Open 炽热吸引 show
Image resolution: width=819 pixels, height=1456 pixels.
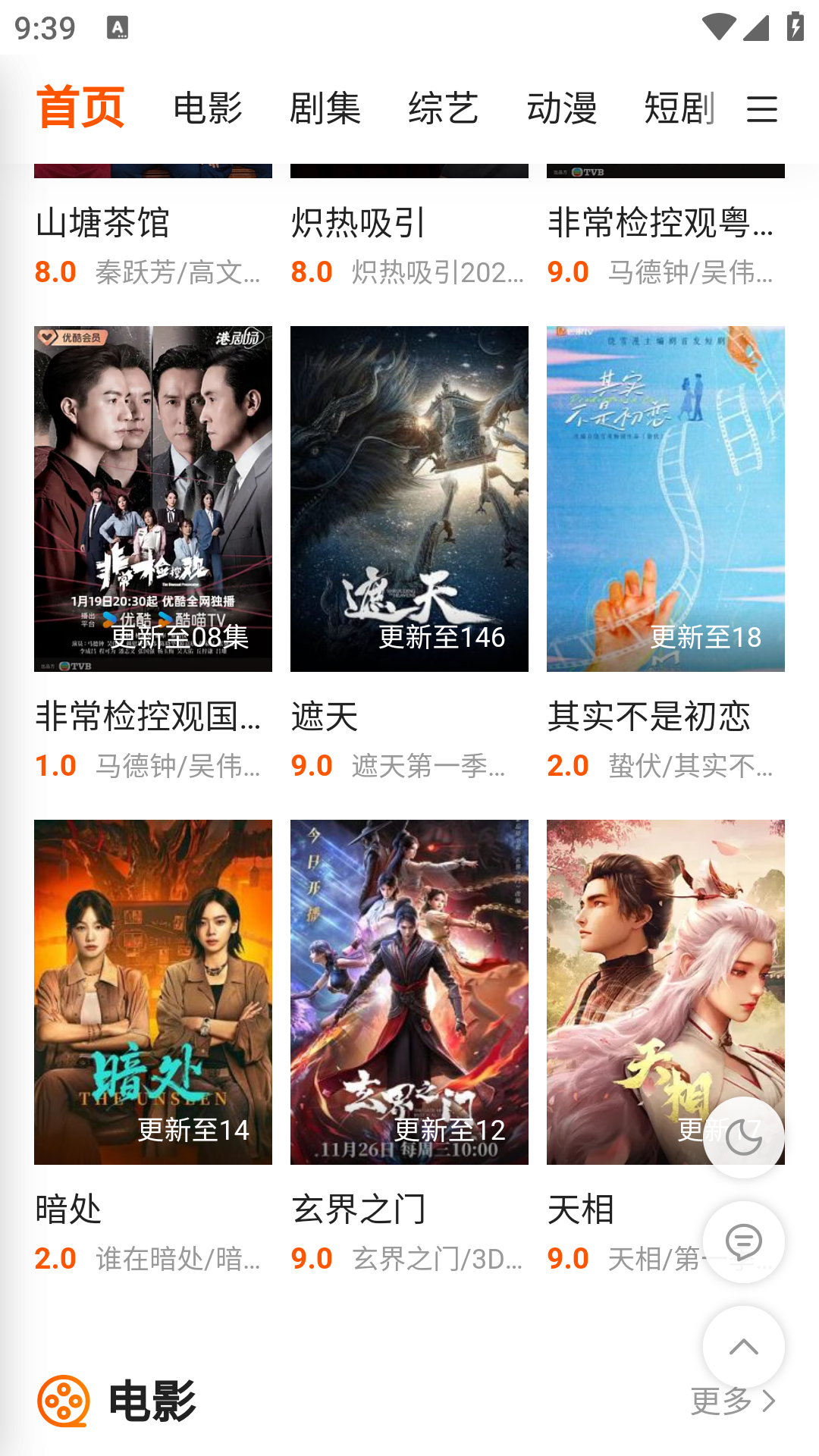[359, 223]
